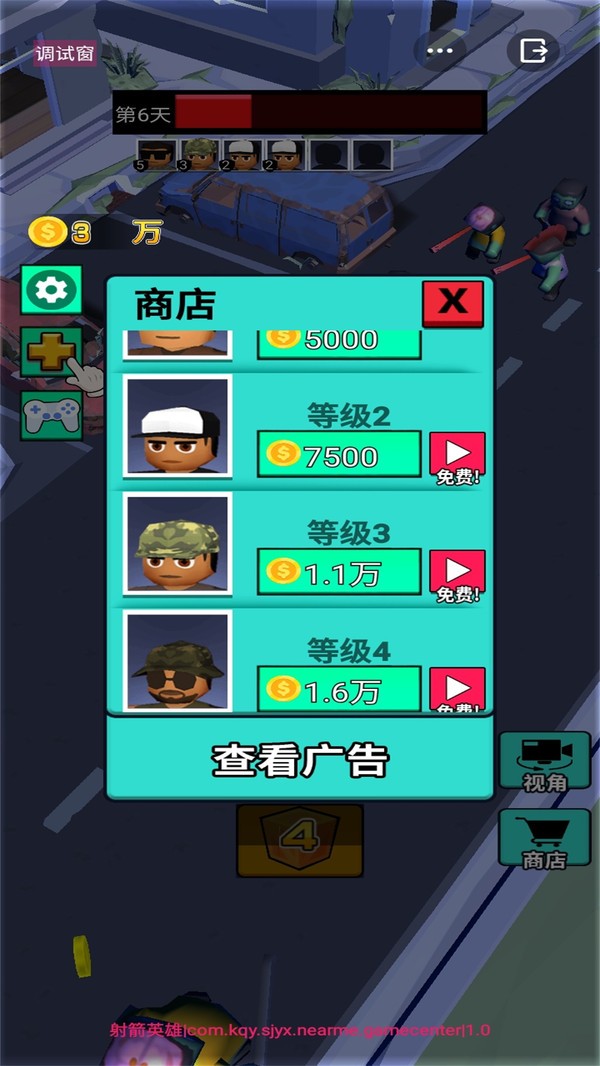Image resolution: width=600 pixels, height=1066 pixels.
Task: Open the three-dot overflow menu
Action: (440, 49)
